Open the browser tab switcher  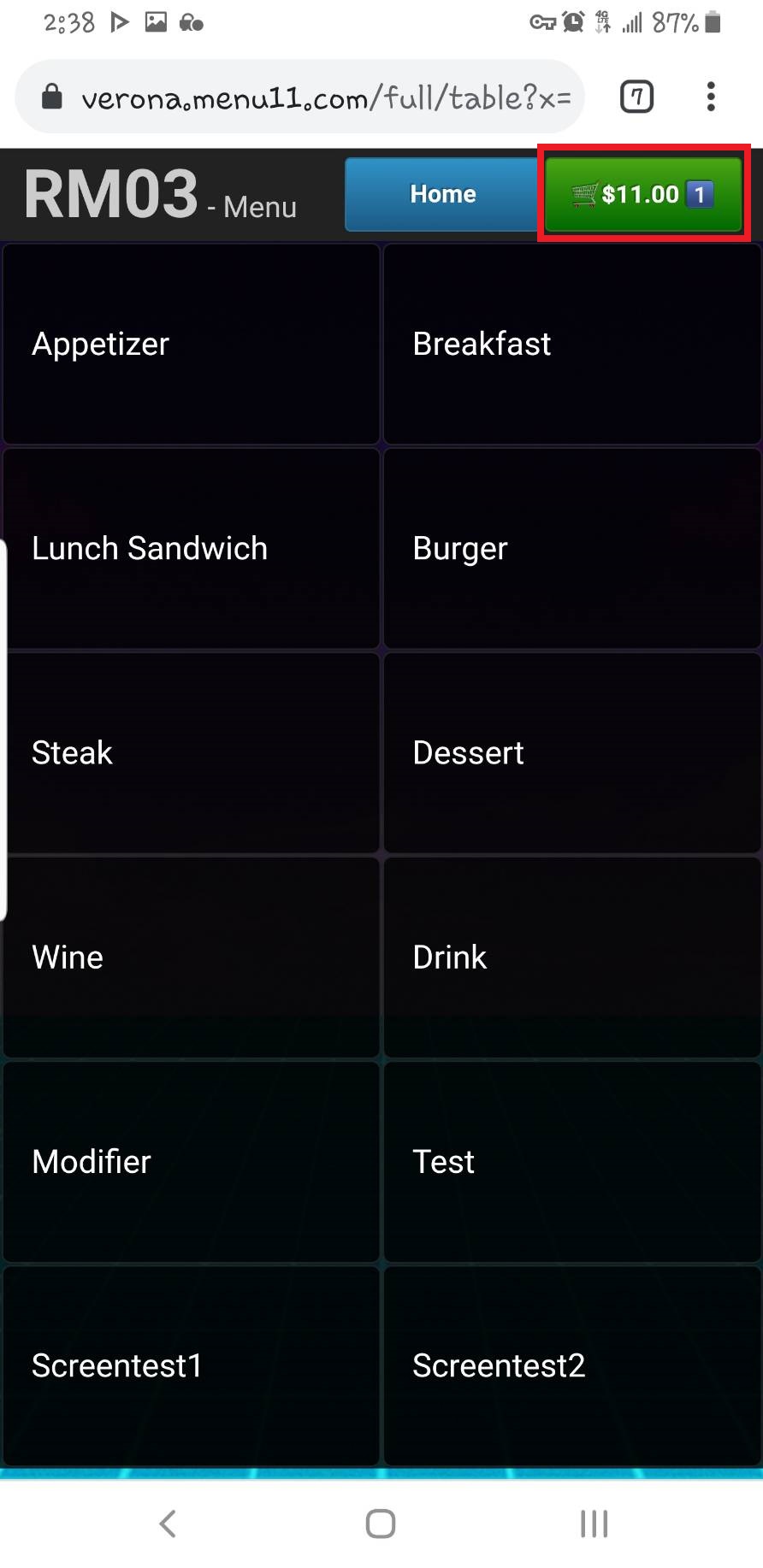(636, 97)
